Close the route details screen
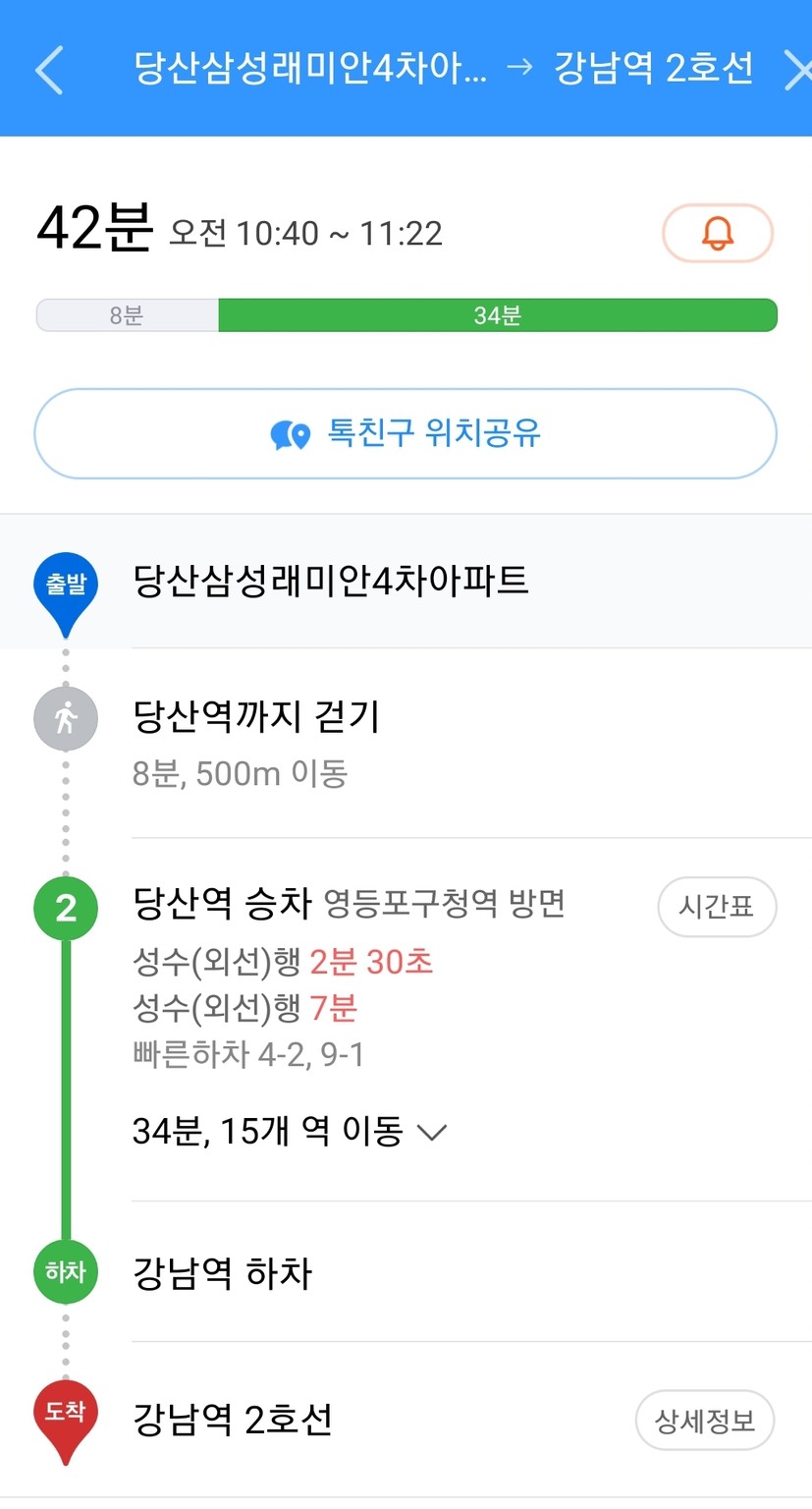Viewport: 812px width, 1509px height. click(797, 70)
